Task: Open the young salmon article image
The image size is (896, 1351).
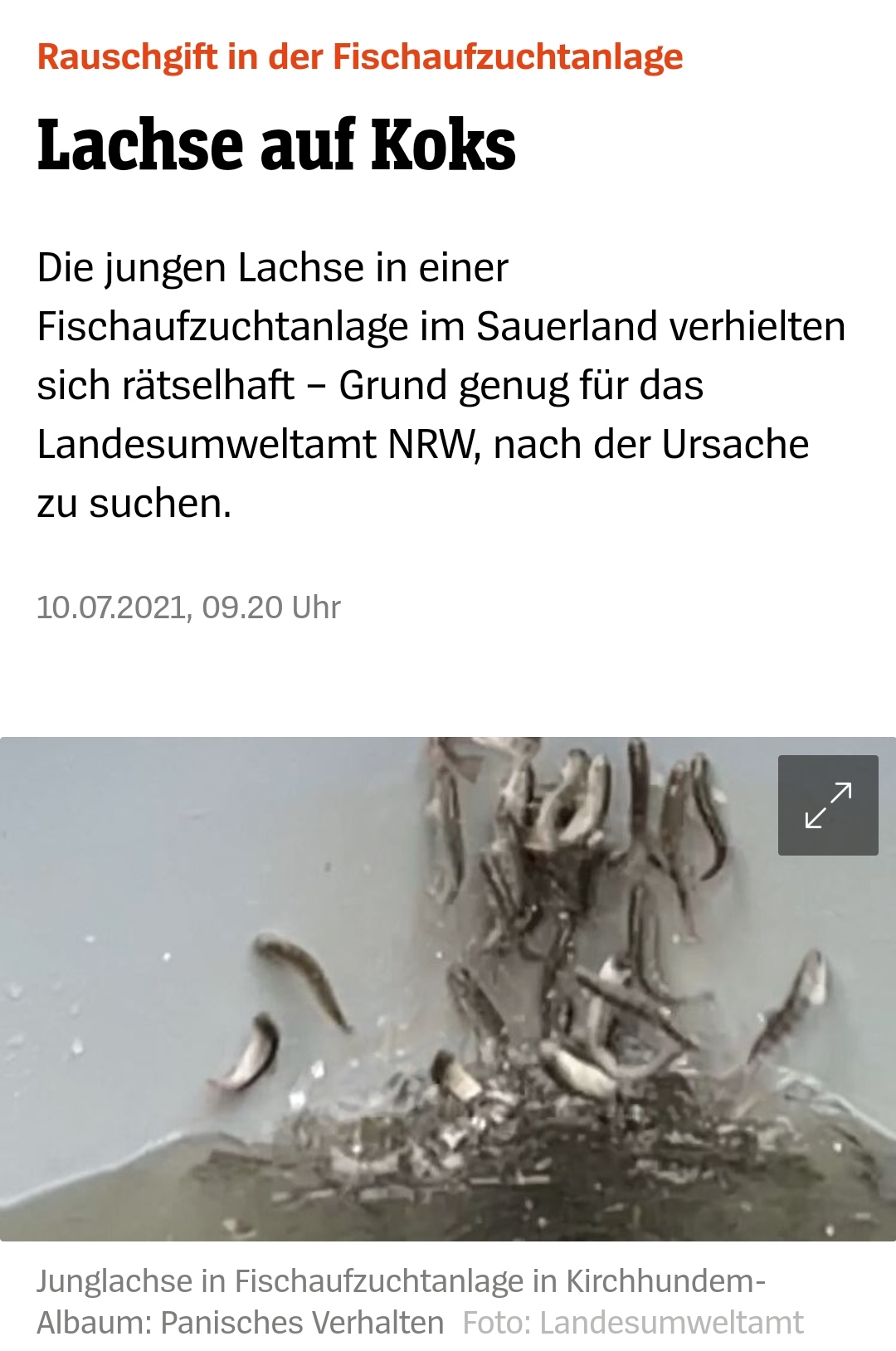Action: [x=448, y=989]
